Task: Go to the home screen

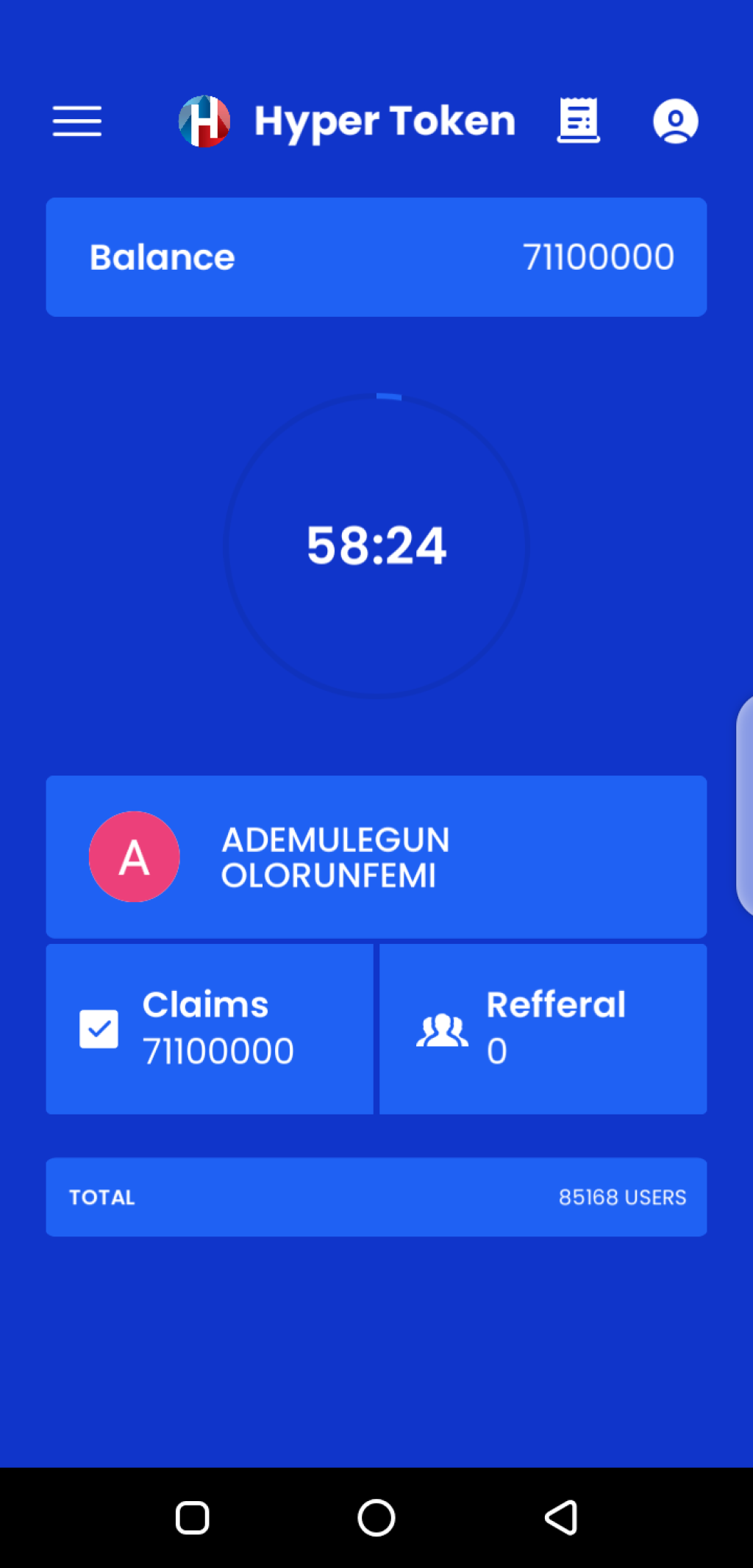Action: 376,1517
